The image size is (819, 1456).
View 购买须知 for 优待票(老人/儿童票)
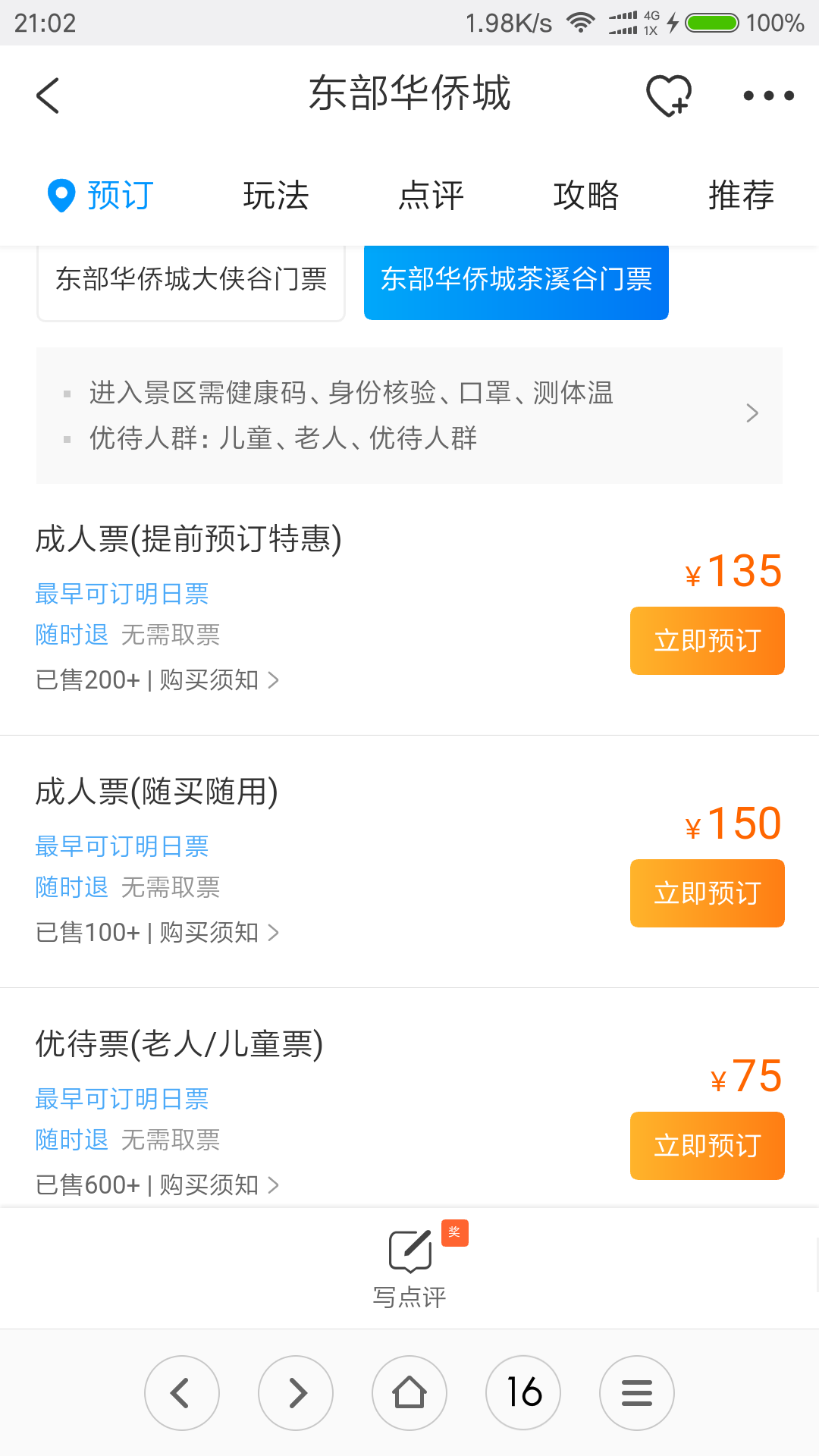point(219,1185)
